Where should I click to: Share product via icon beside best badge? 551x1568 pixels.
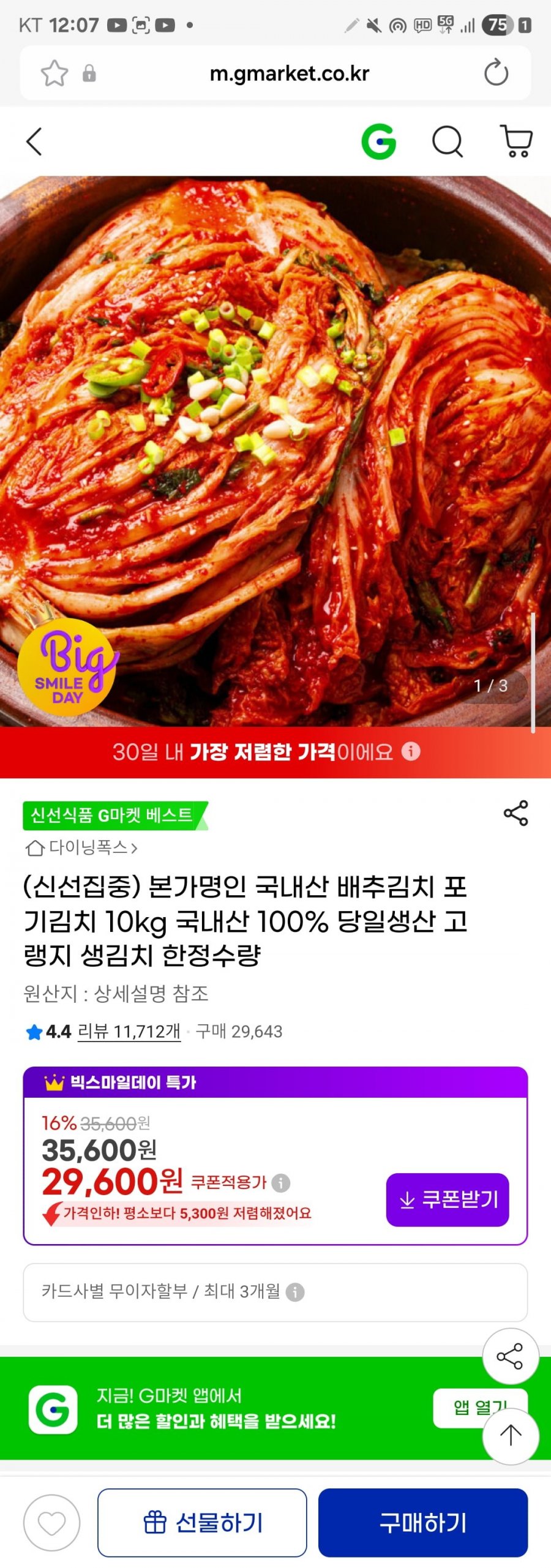pos(515,813)
